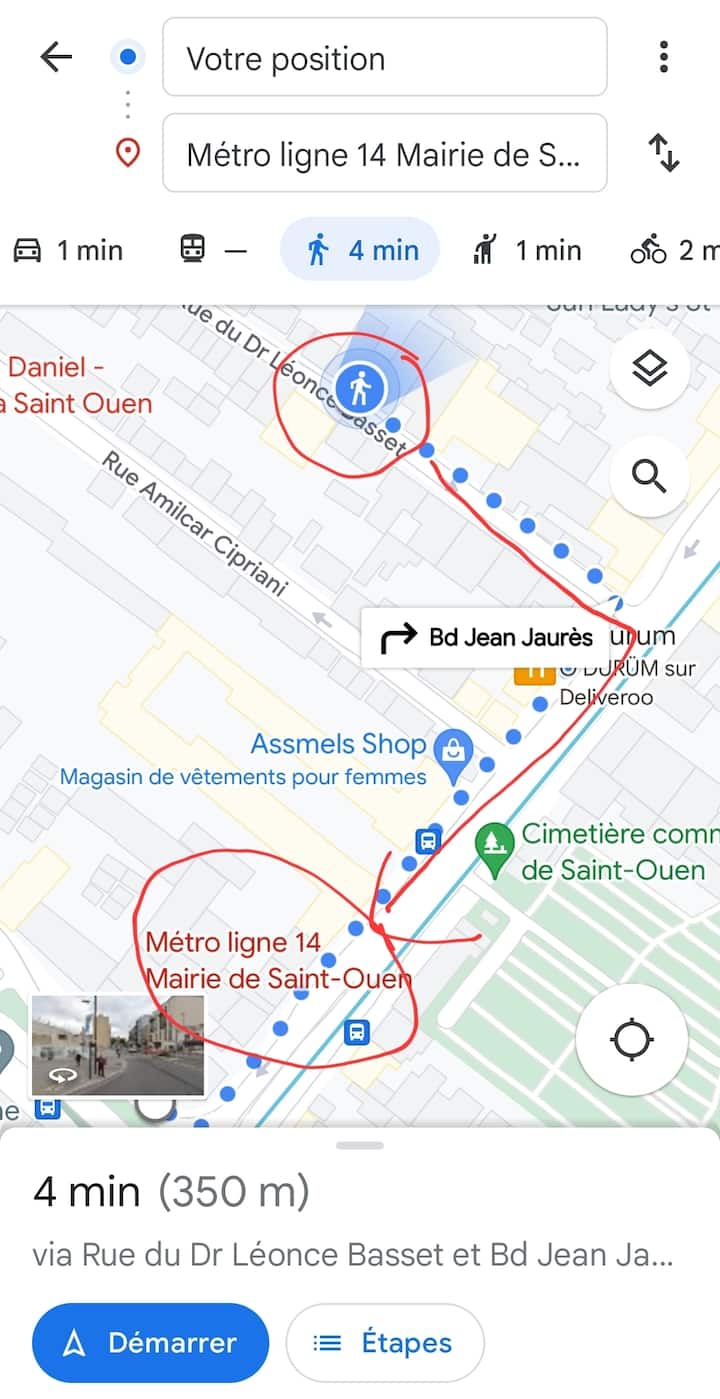
Task: Swap start and destination
Action: point(663,153)
